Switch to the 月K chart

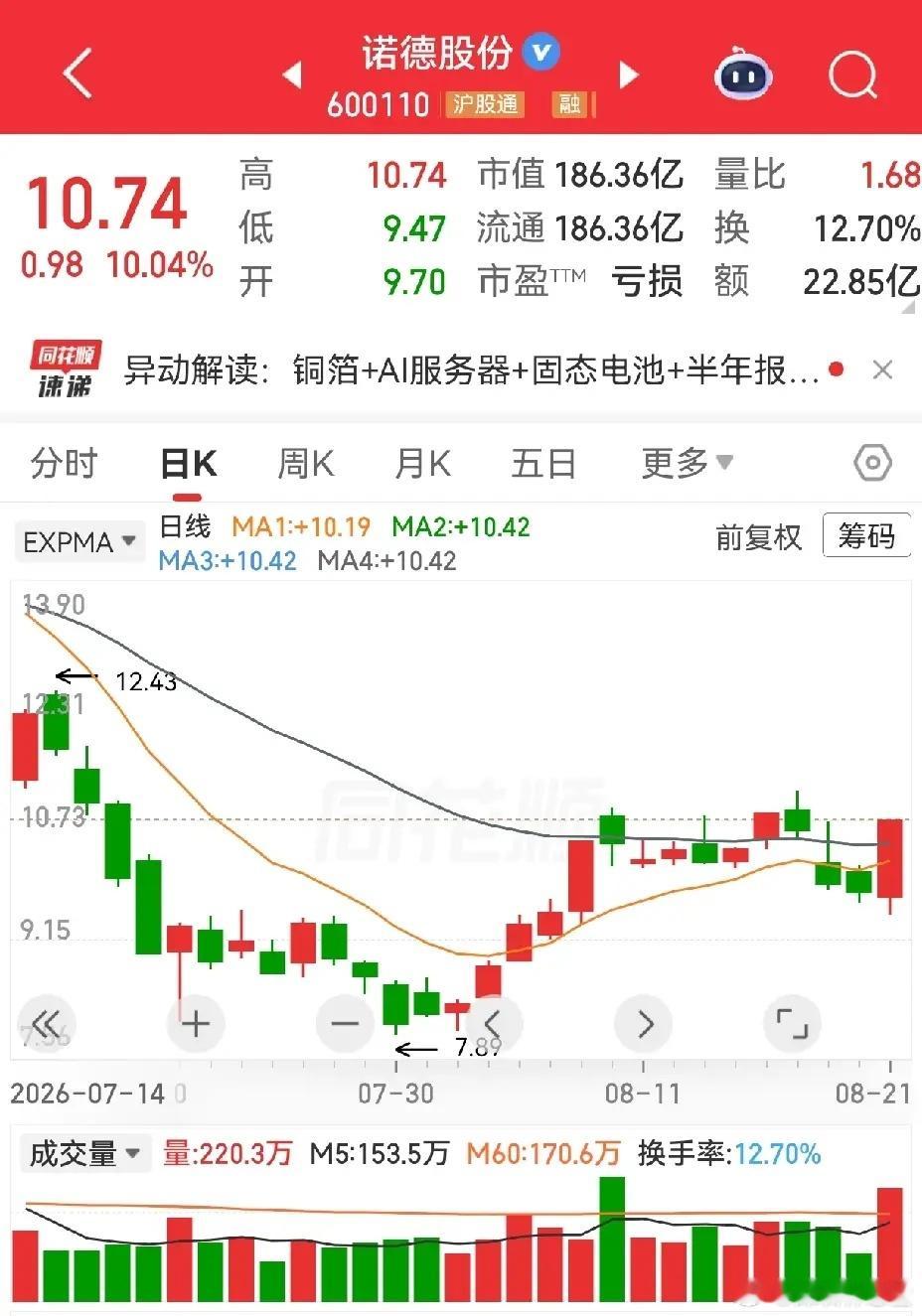(422, 463)
